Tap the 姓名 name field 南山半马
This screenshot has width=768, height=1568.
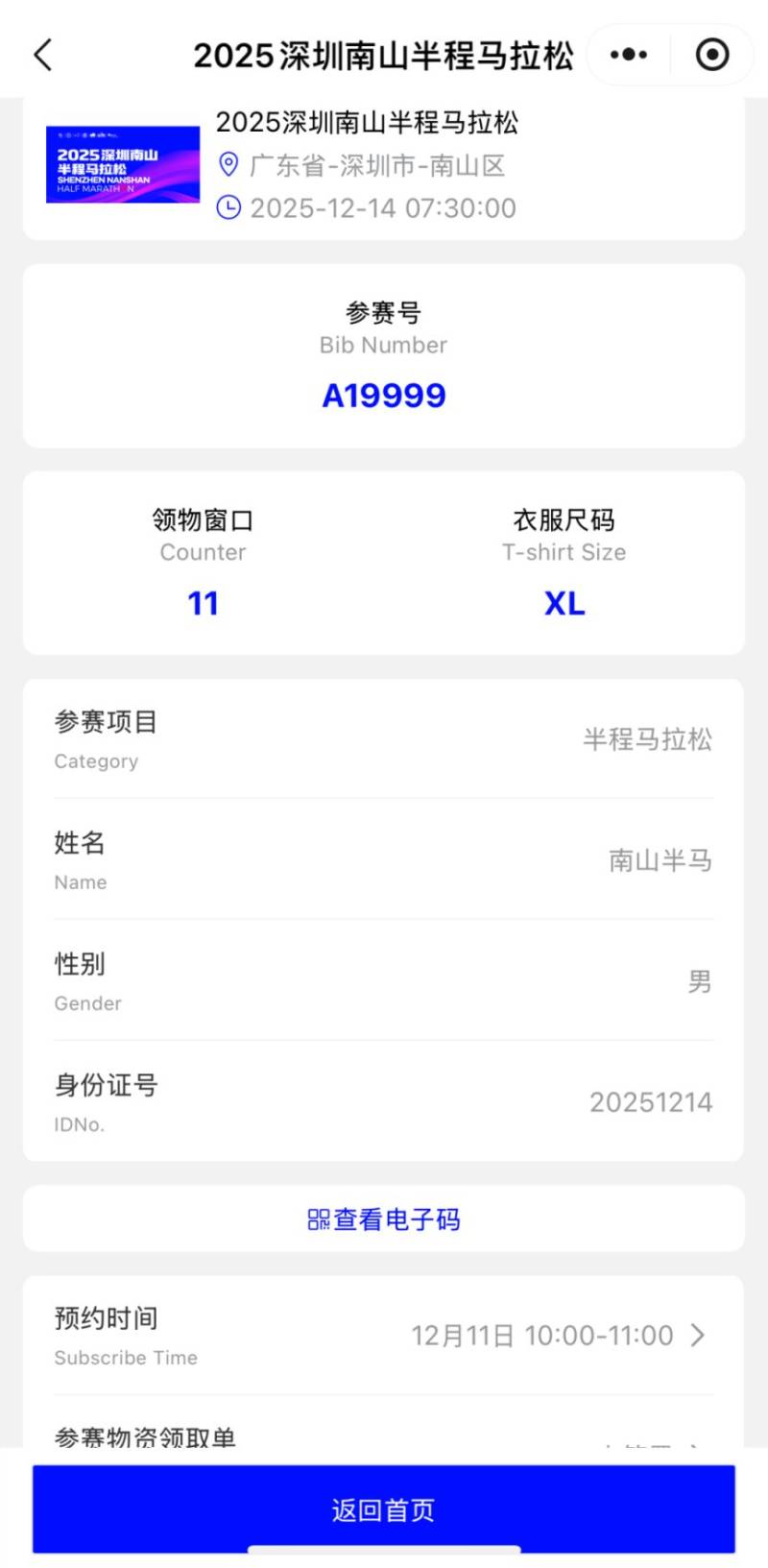(660, 861)
